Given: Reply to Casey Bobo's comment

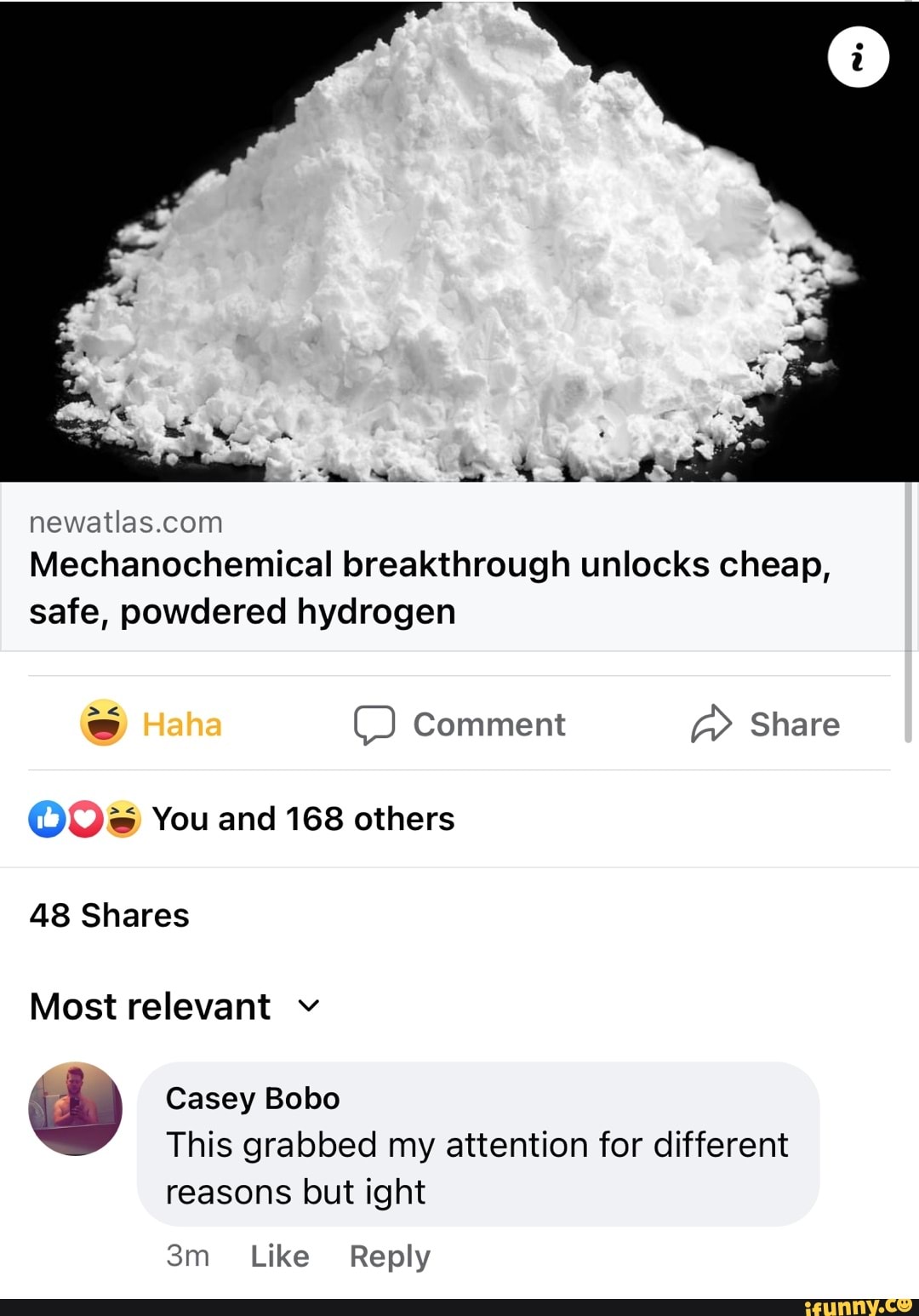Looking at the screenshot, I should (x=390, y=1256).
